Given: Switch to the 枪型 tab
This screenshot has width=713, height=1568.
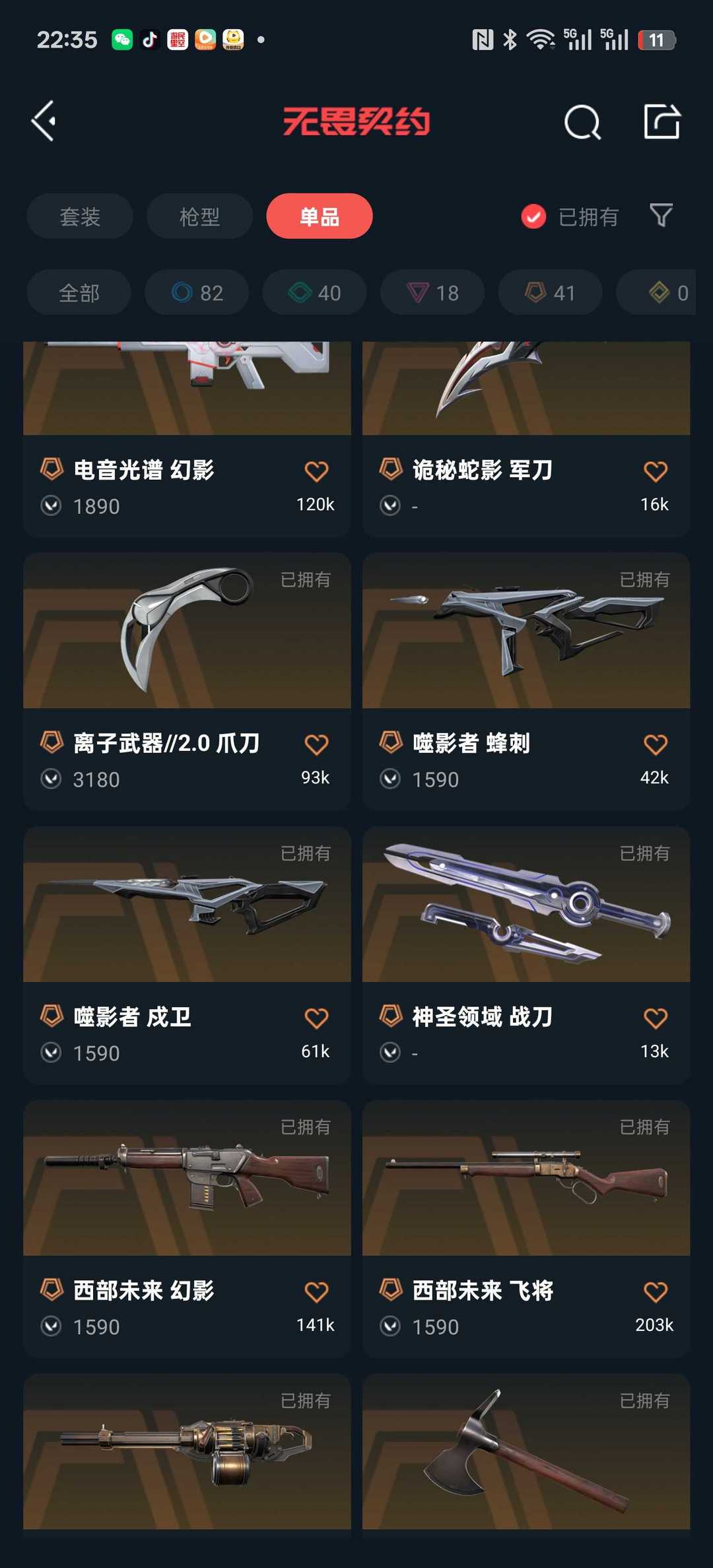Looking at the screenshot, I should click(199, 216).
